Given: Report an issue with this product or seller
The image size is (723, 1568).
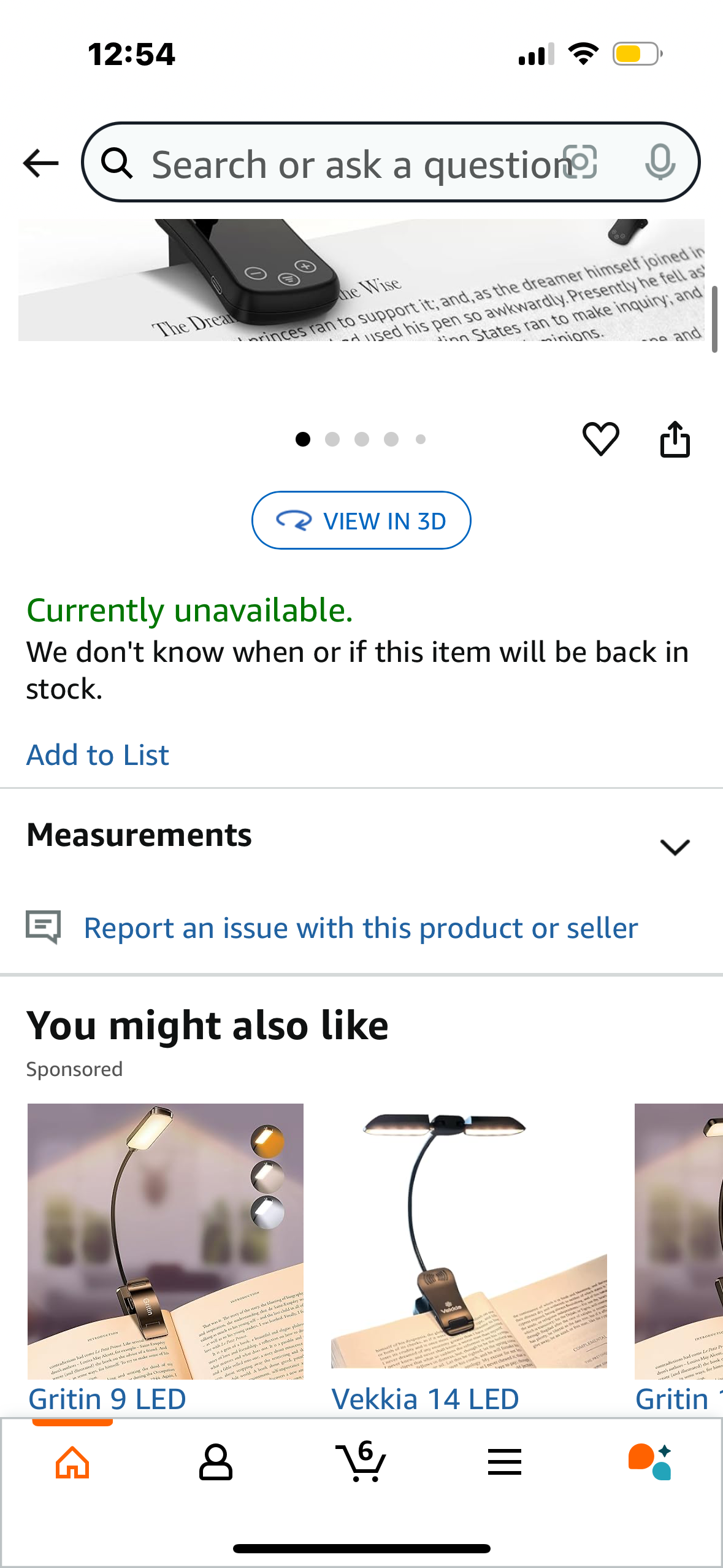Looking at the screenshot, I should tap(361, 928).
